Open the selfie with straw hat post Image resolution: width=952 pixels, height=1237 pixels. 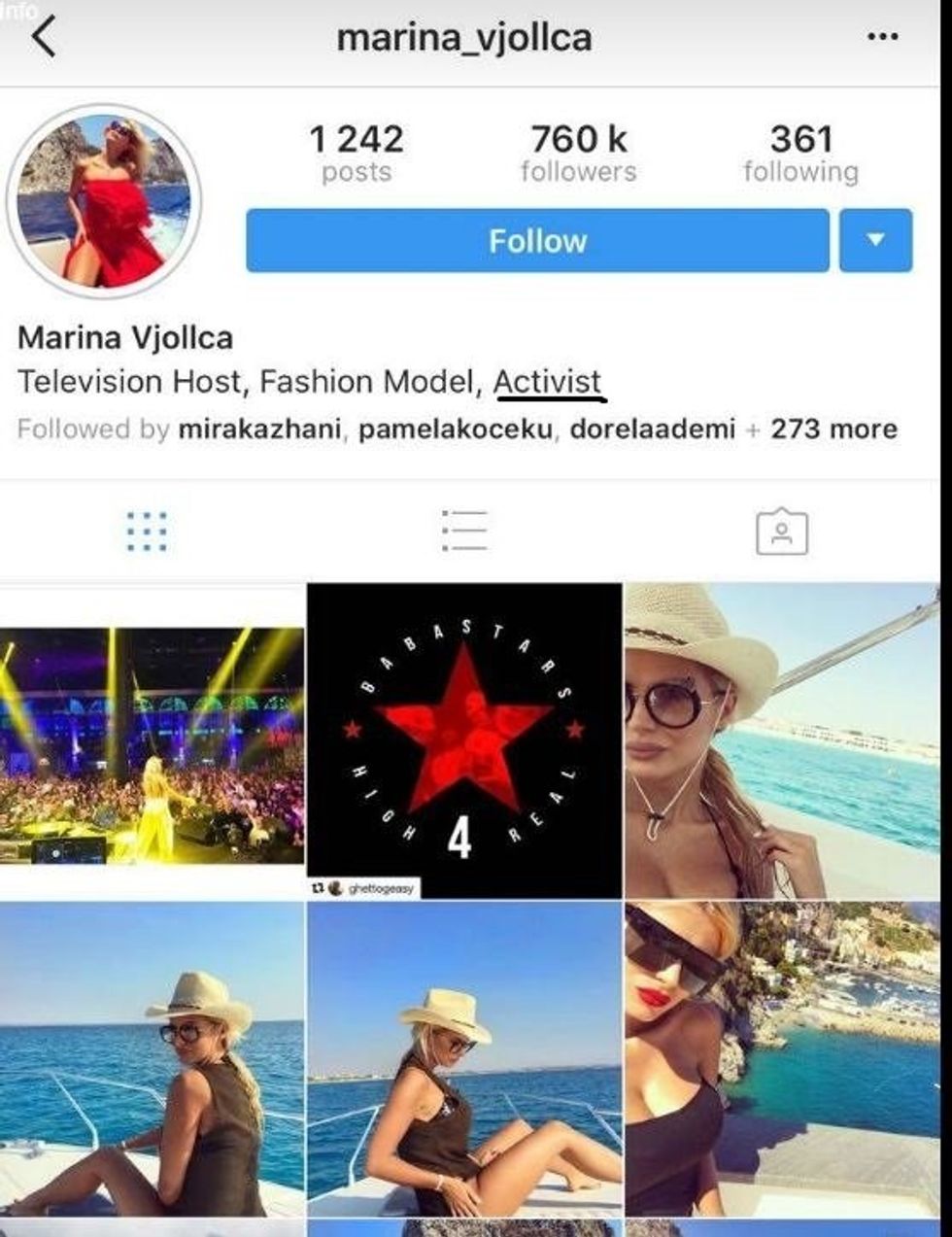(x=781, y=740)
